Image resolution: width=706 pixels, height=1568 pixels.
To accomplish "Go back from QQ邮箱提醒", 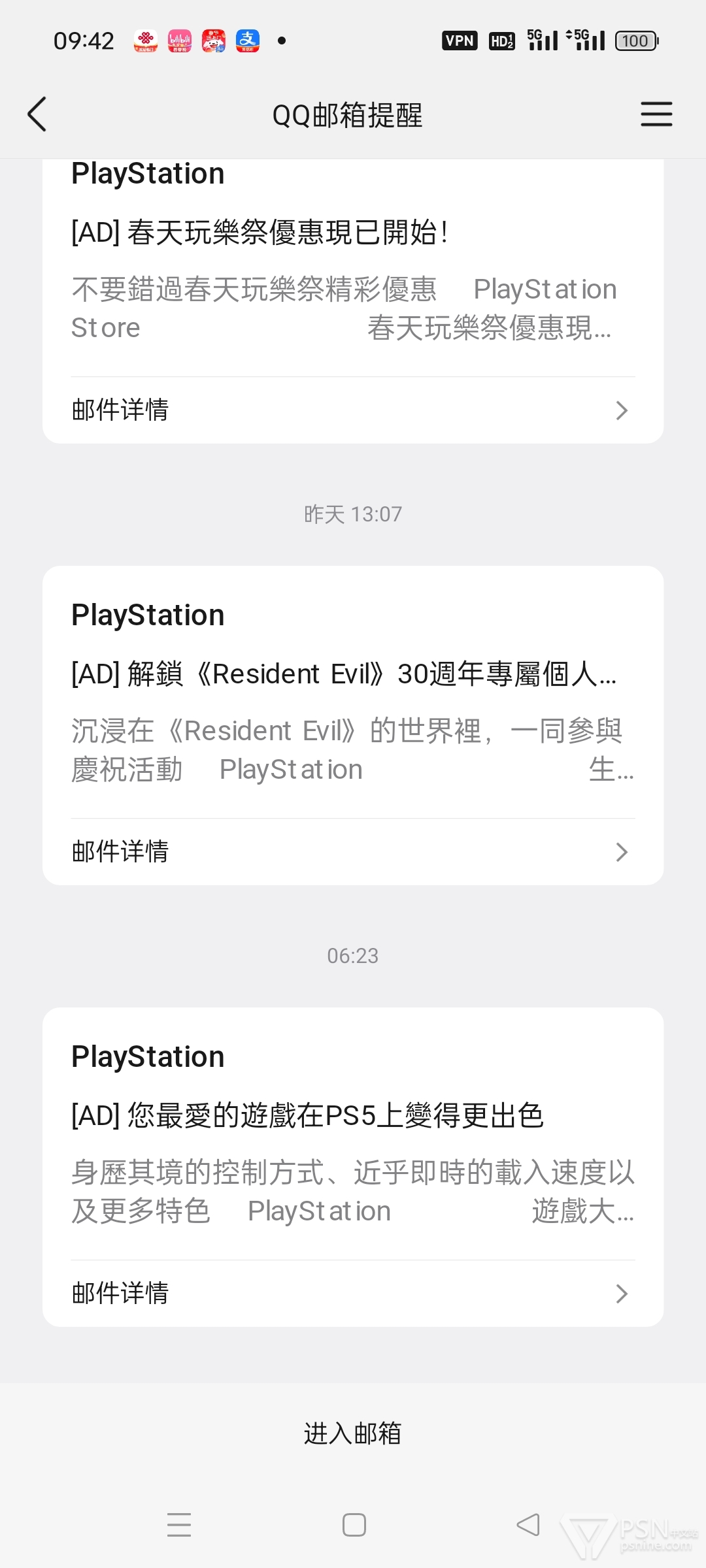I will coord(37,114).
